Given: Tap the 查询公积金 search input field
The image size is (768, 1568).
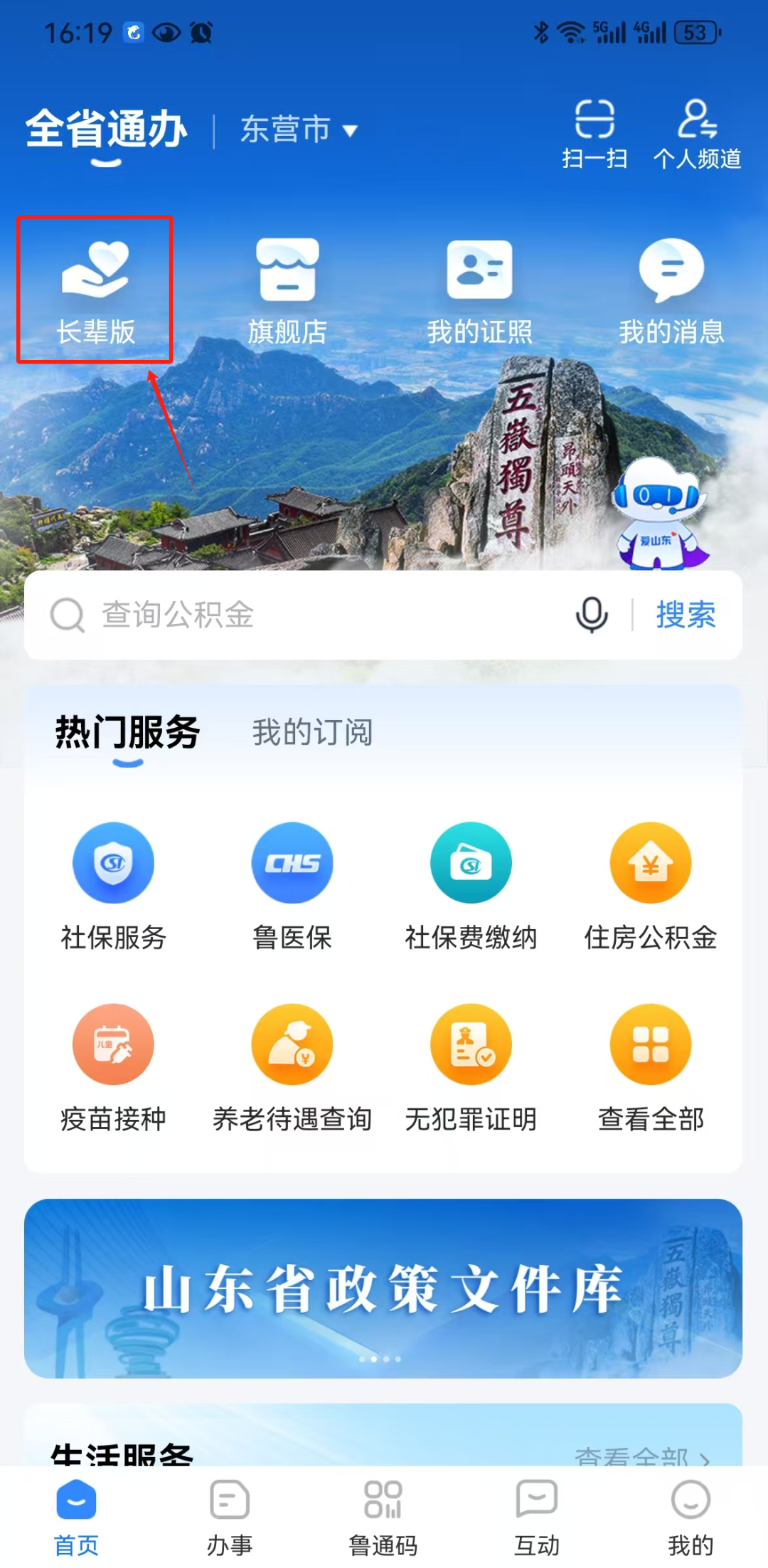Looking at the screenshot, I should tap(284, 614).
